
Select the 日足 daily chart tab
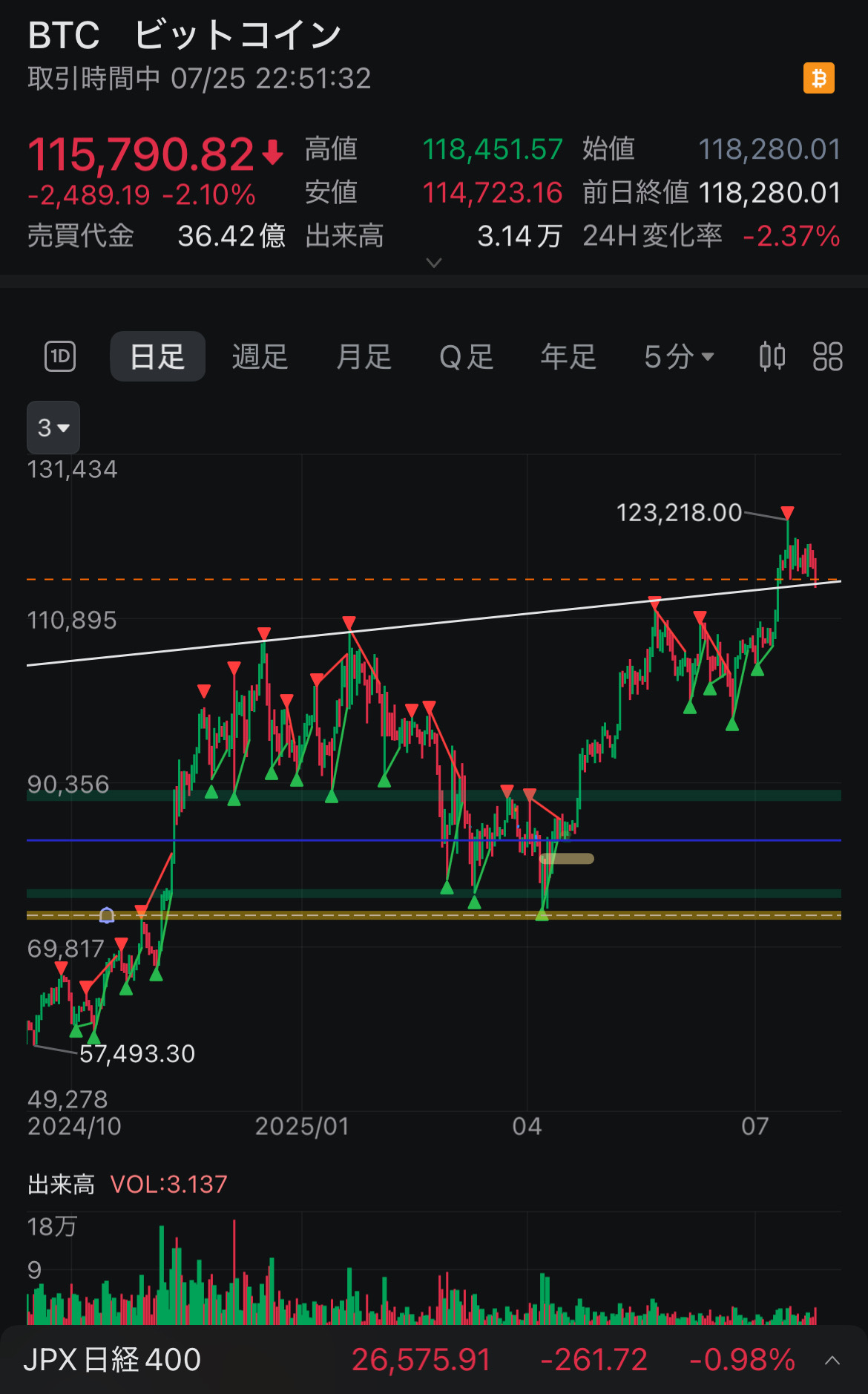click(x=157, y=356)
